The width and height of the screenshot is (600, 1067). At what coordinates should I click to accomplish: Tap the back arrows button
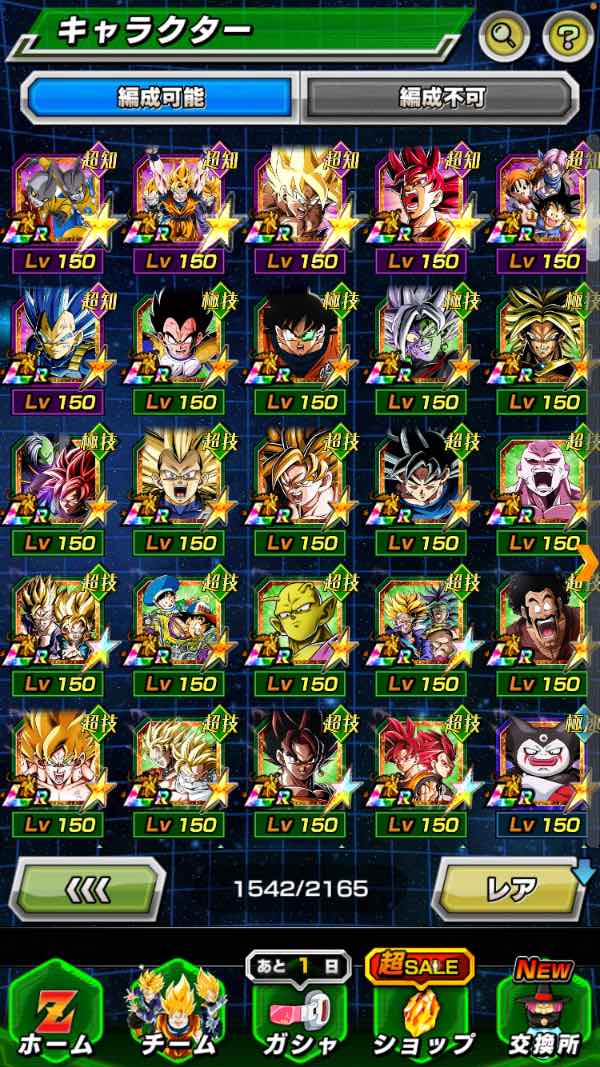click(88, 888)
